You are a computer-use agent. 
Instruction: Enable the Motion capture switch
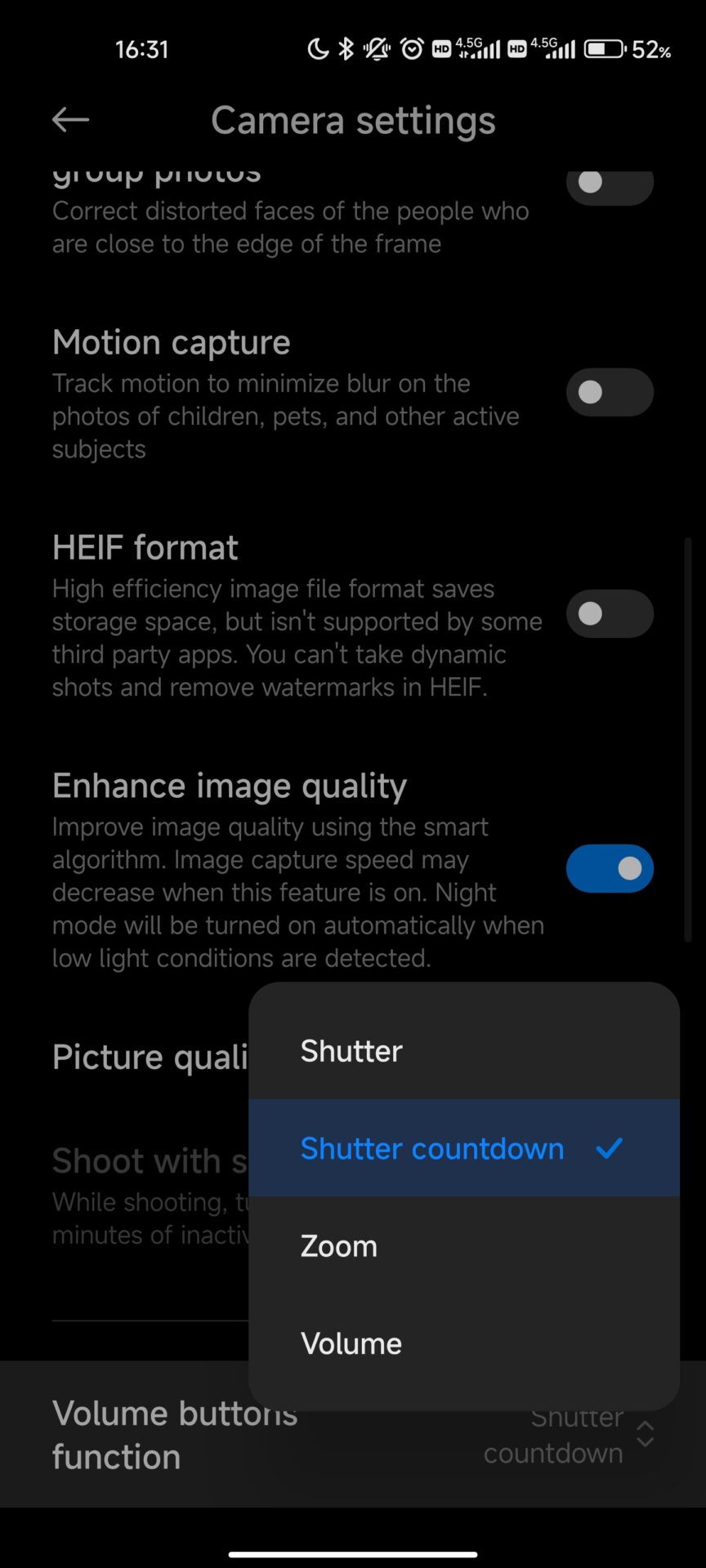click(610, 392)
